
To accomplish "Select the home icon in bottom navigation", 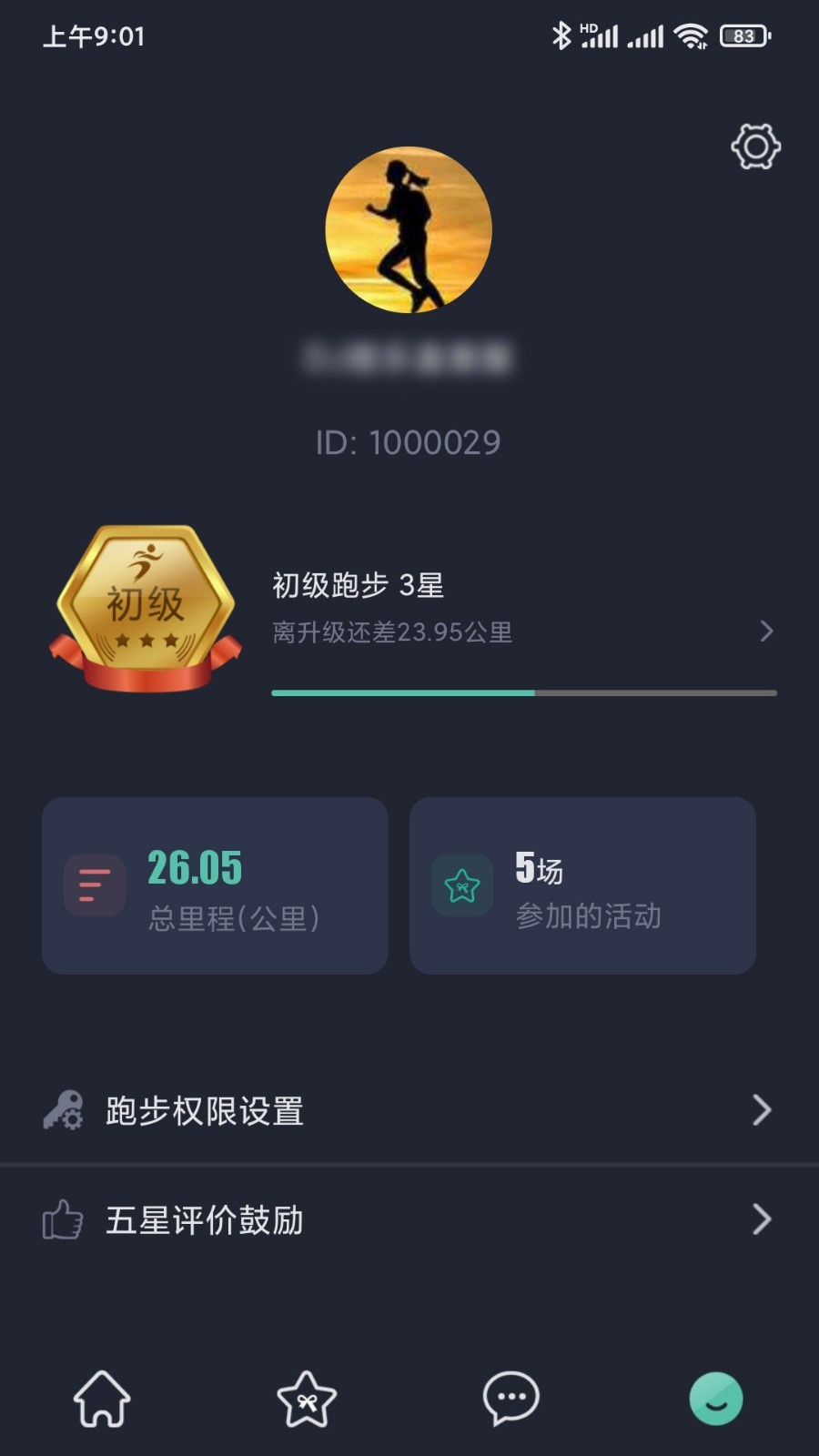I will pyautogui.click(x=102, y=1399).
